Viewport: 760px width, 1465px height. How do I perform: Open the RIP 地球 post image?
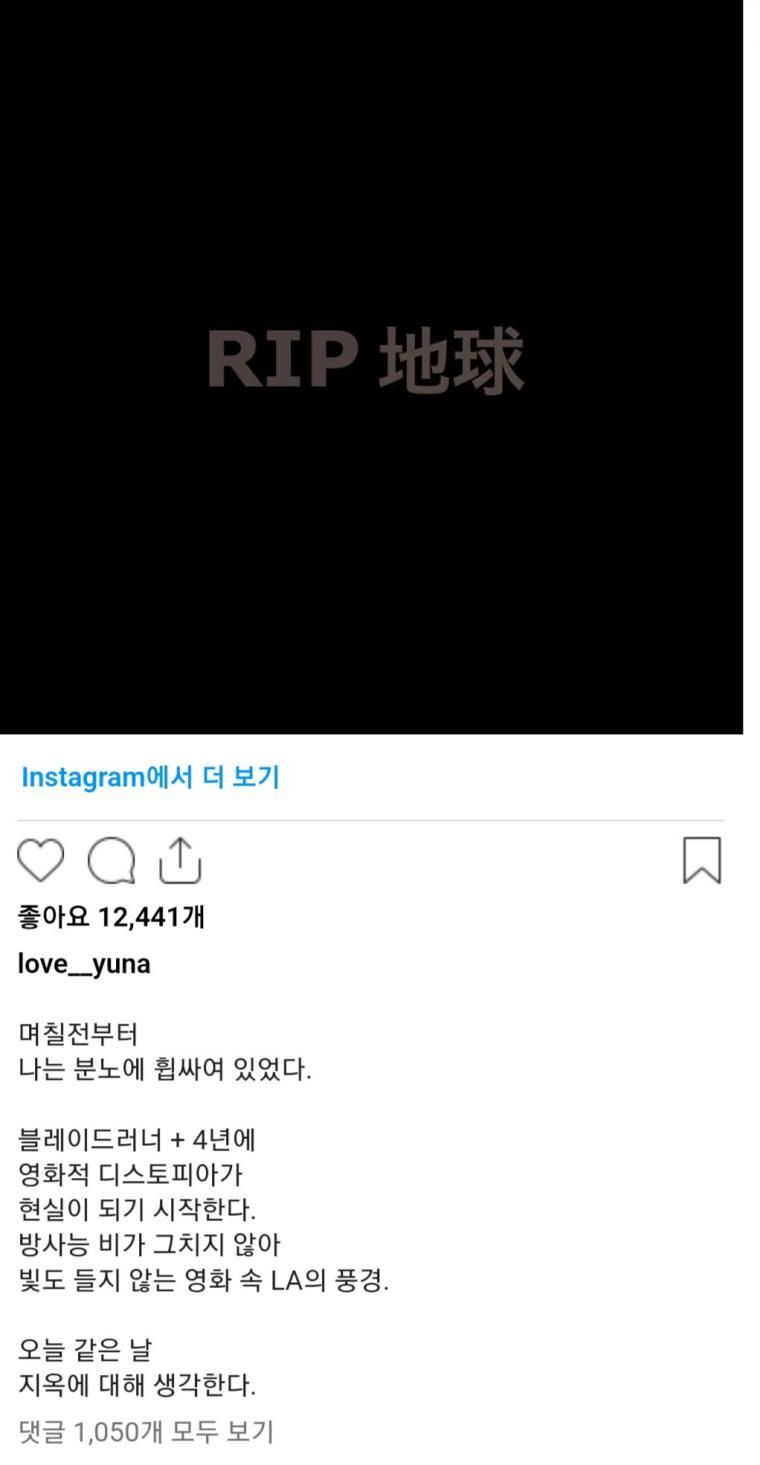tap(370, 366)
